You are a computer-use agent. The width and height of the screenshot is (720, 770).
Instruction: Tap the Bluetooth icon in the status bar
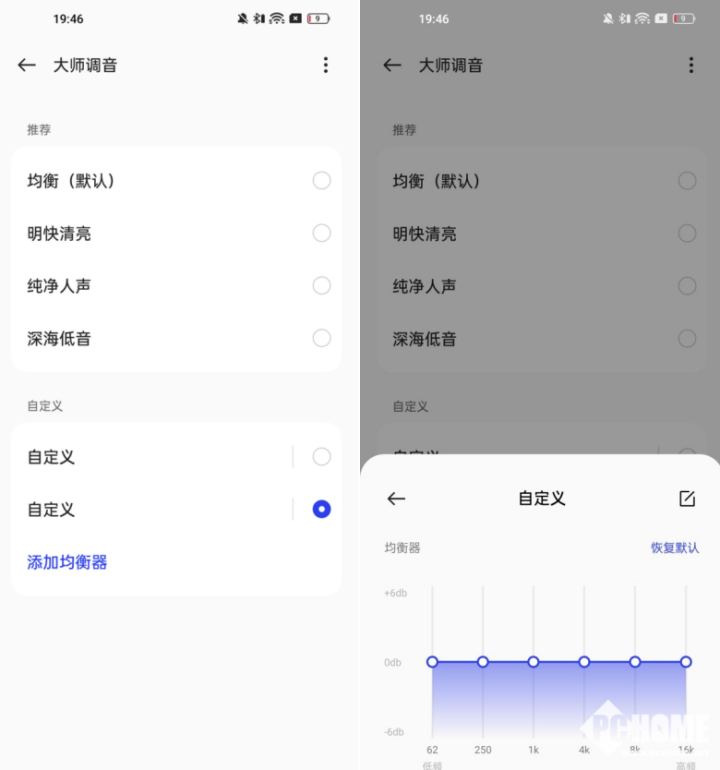(257, 18)
